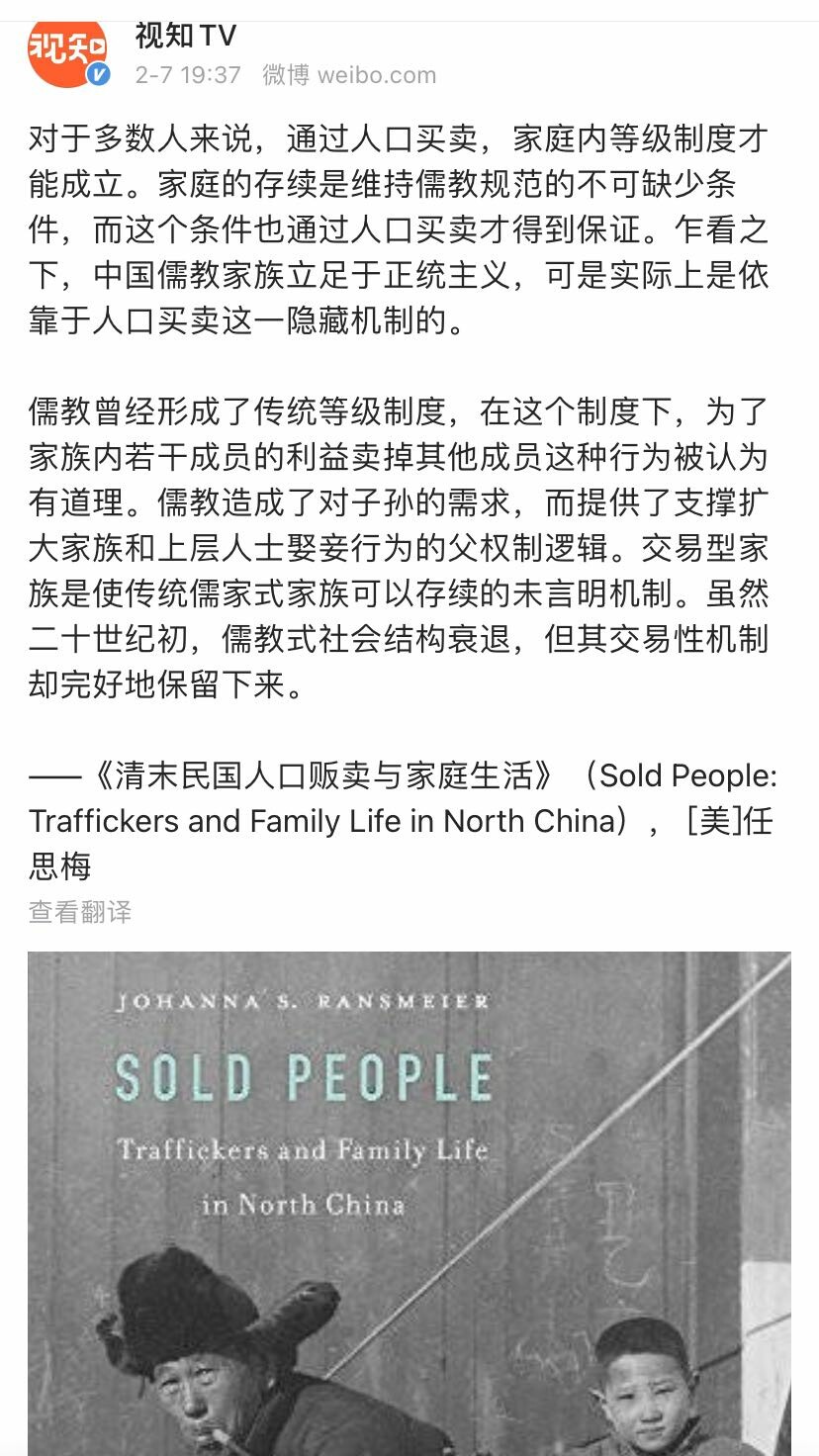Tap 查看翻译 to translate the post

coord(80,911)
